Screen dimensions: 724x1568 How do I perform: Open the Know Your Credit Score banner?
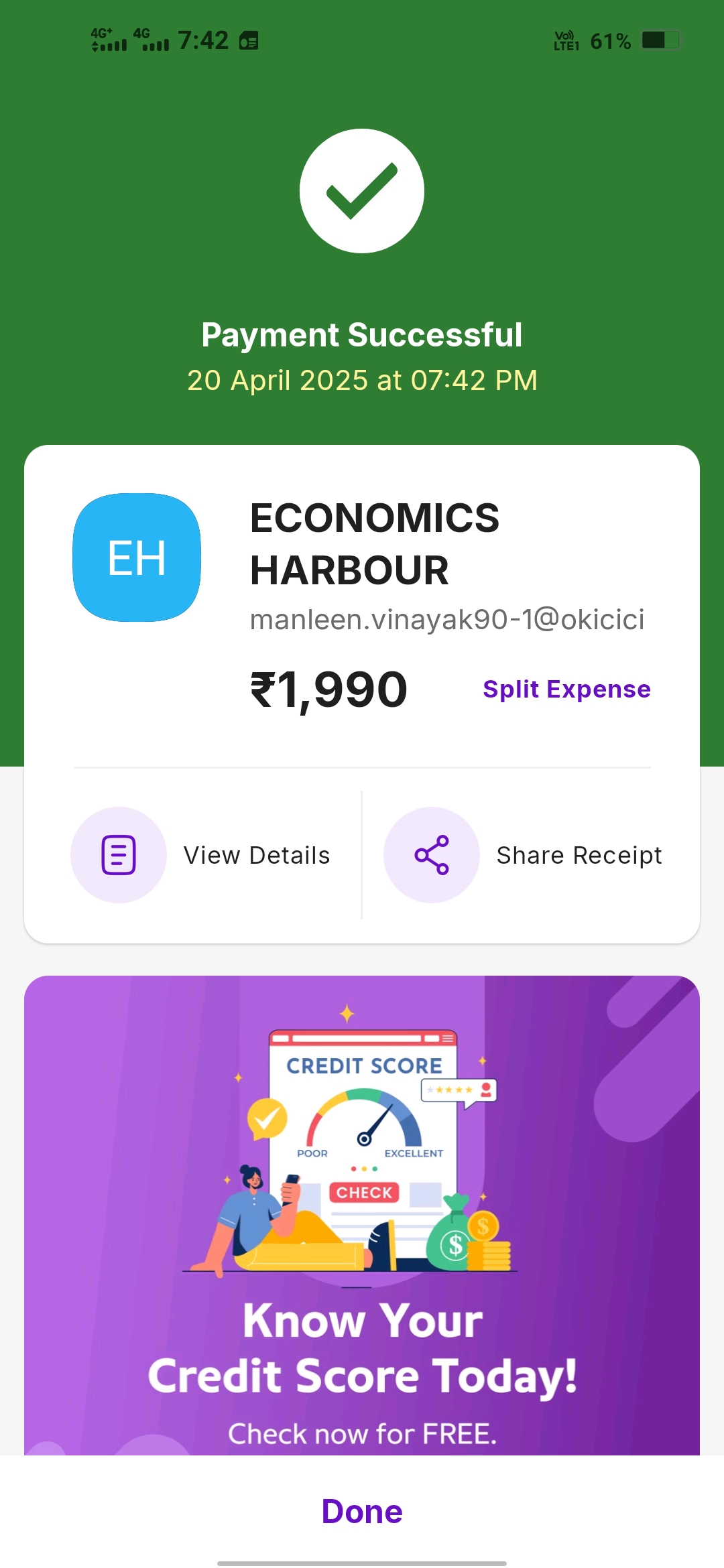click(362, 1214)
